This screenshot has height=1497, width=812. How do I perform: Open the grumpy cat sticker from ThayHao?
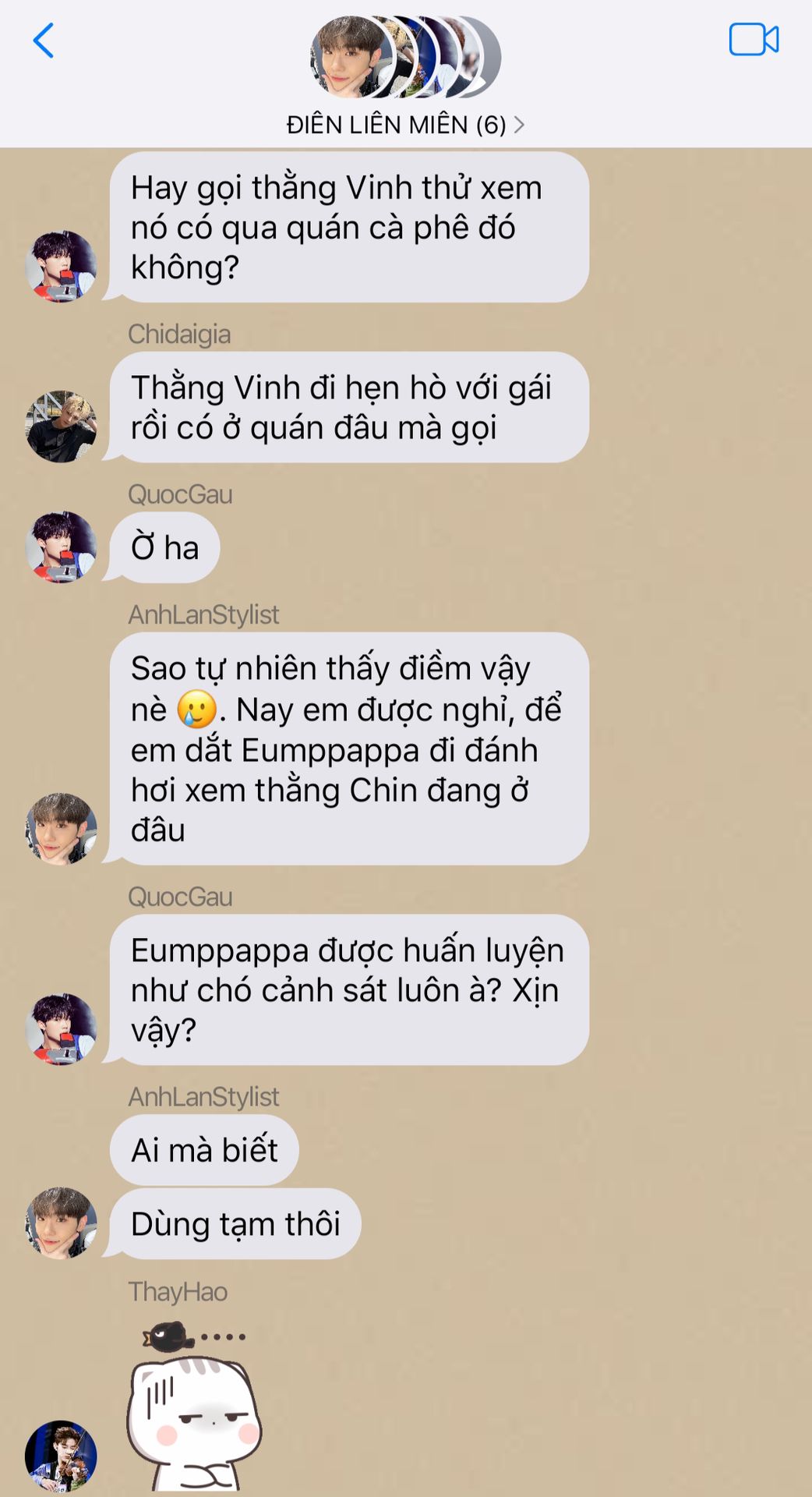(194, 1403)
